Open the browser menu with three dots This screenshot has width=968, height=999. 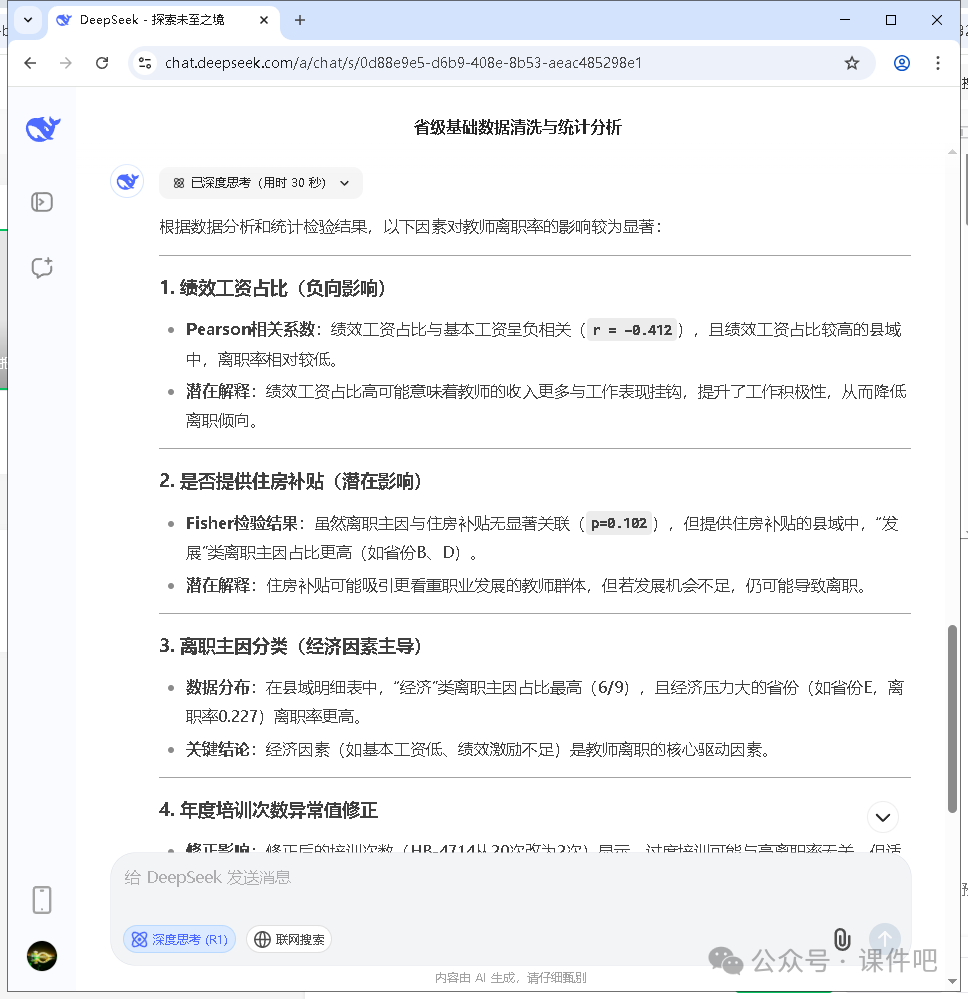[x=938, y=62]
